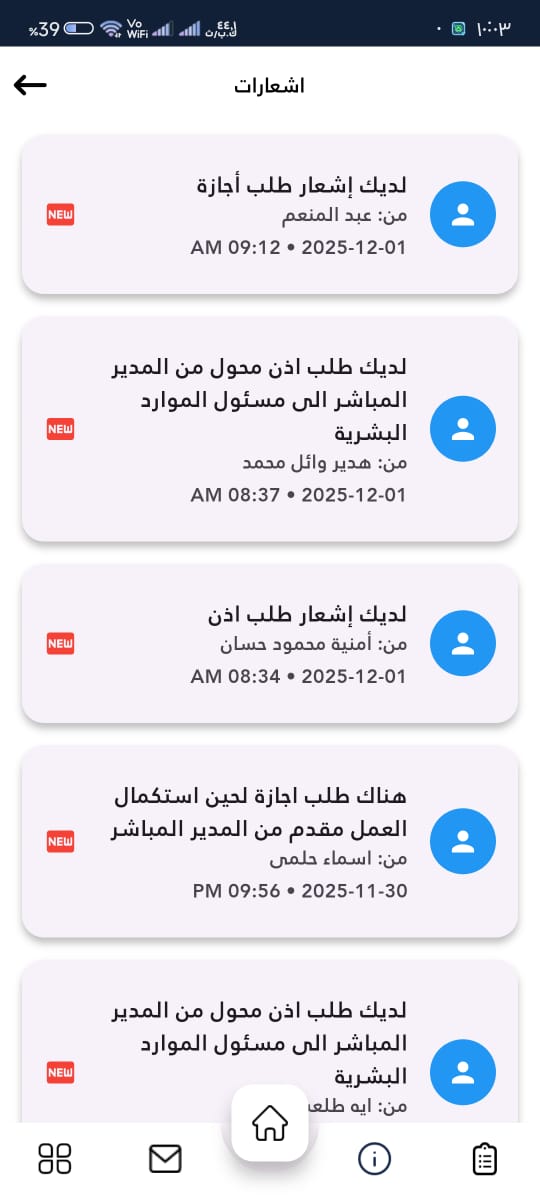Open the info tab
540x1200 pixels.
(374, 1159)
